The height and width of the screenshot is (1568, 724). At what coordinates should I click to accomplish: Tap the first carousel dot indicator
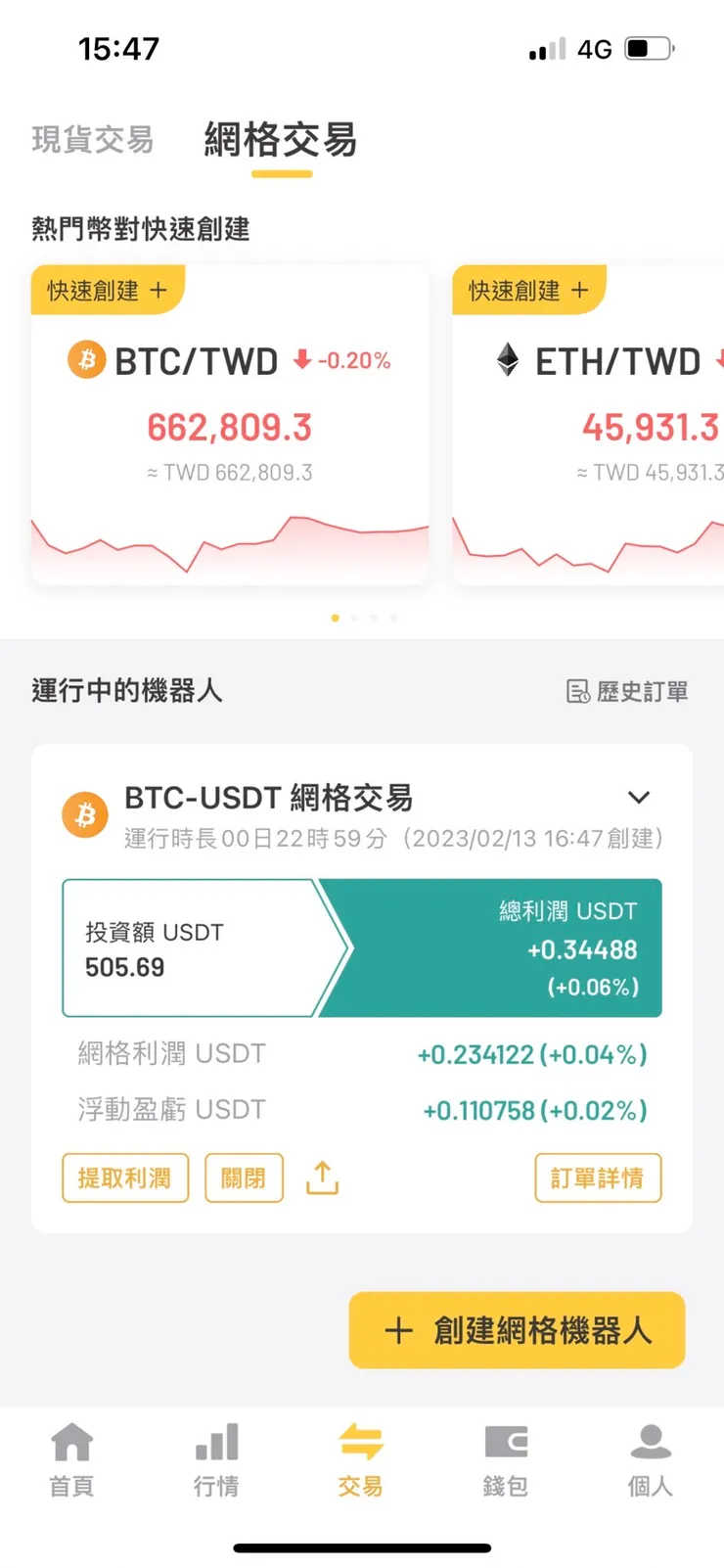pos(336,618)
